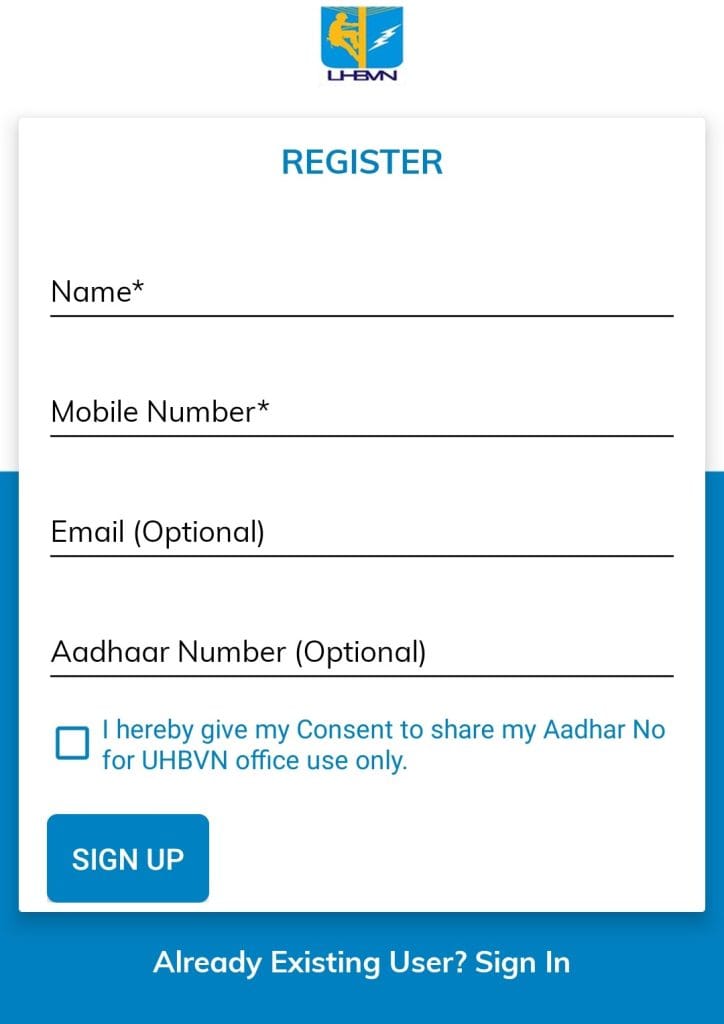Tap the underline below Mobile Number
Viewport: 724px width, 1024px height.
(360, 434)
